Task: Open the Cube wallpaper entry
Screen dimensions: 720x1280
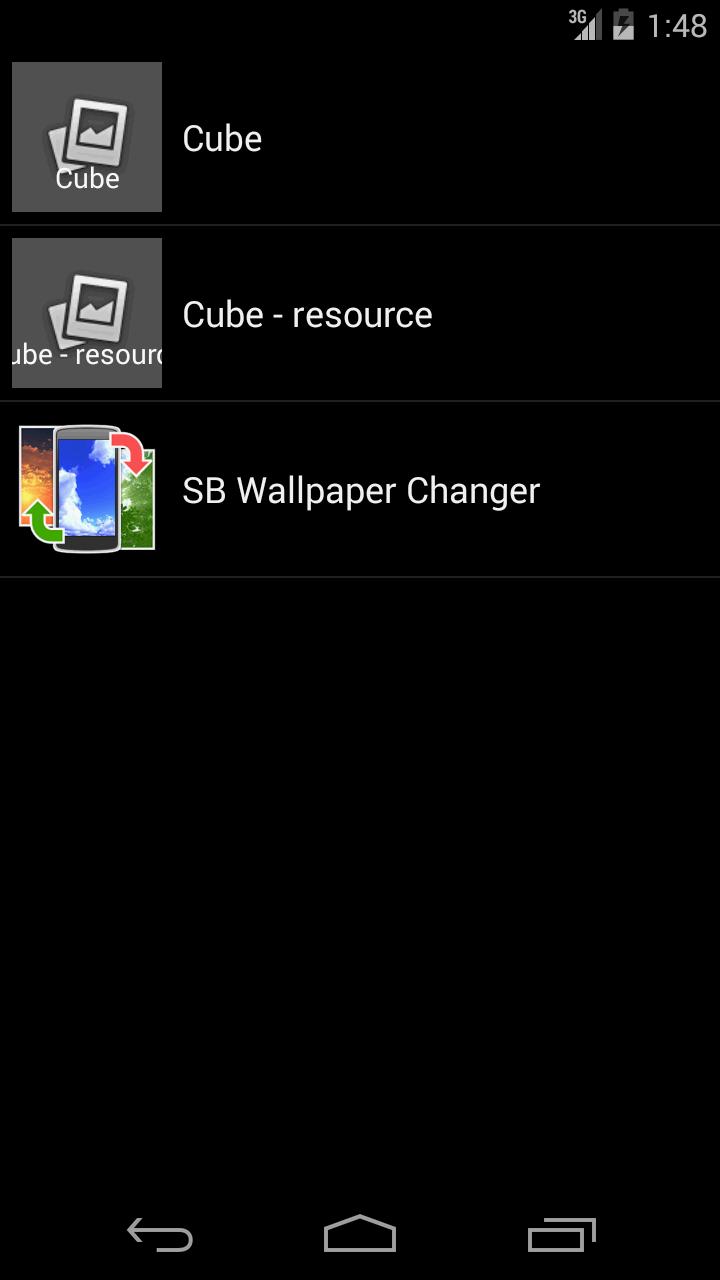Action: 360,137
